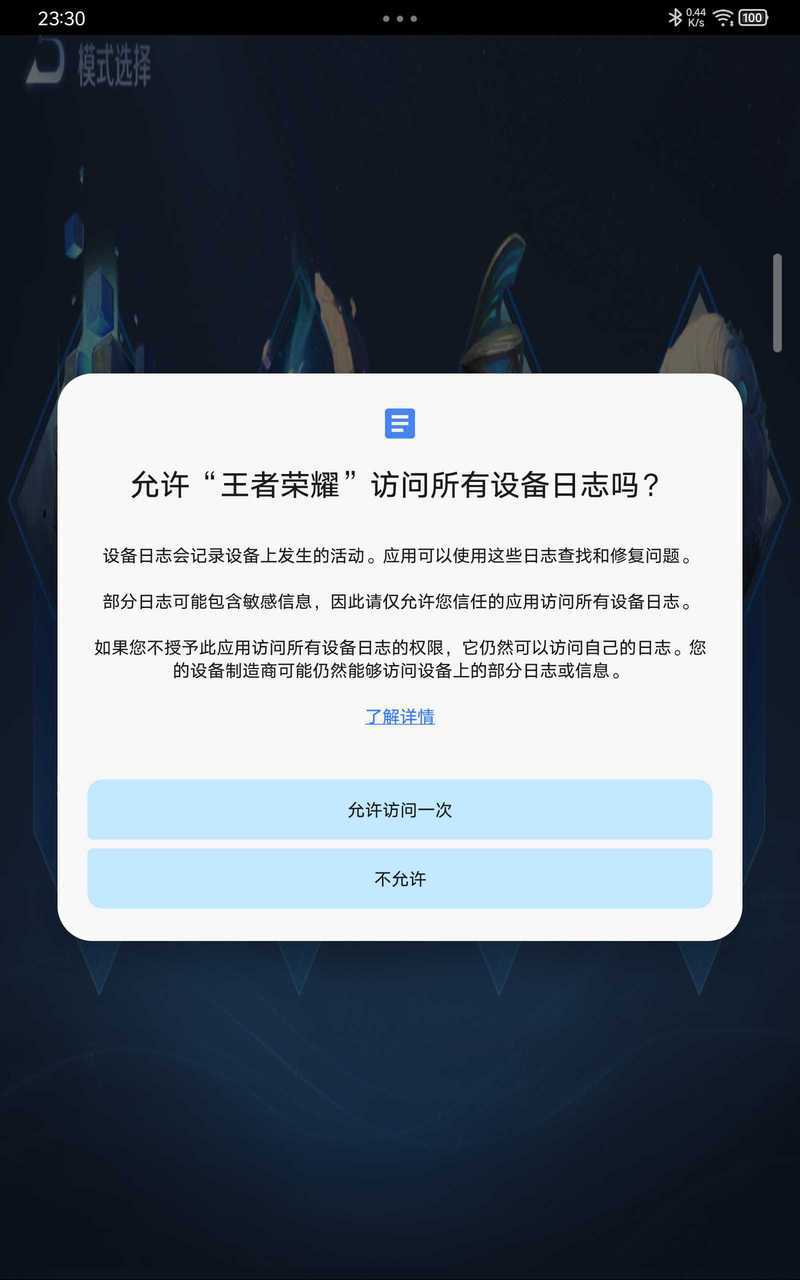Allow one-time access with 允许访问一次
The height and width of the screenshot is (1280, 800).
[x=400, y=810]
